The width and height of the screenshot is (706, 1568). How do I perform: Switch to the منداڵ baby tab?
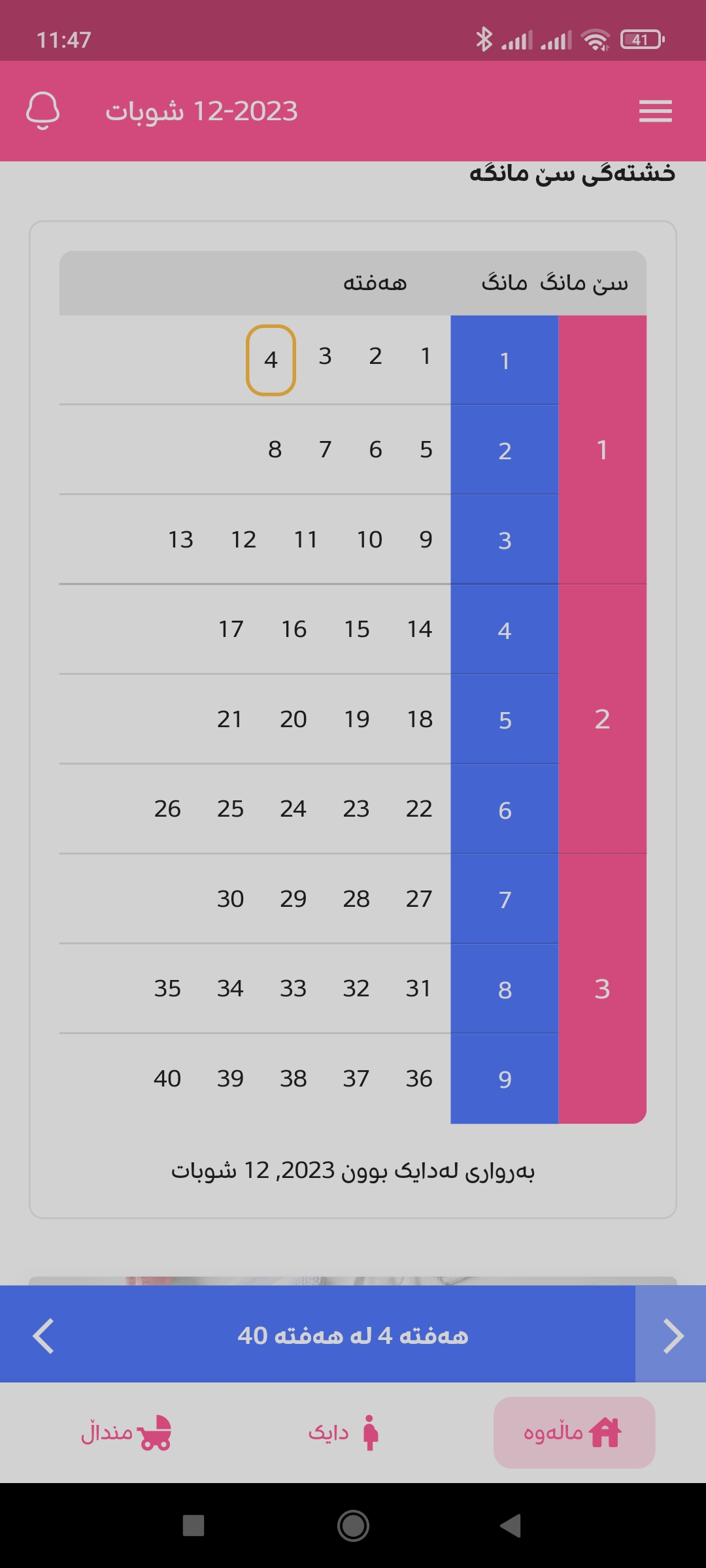click(126, 1433)
